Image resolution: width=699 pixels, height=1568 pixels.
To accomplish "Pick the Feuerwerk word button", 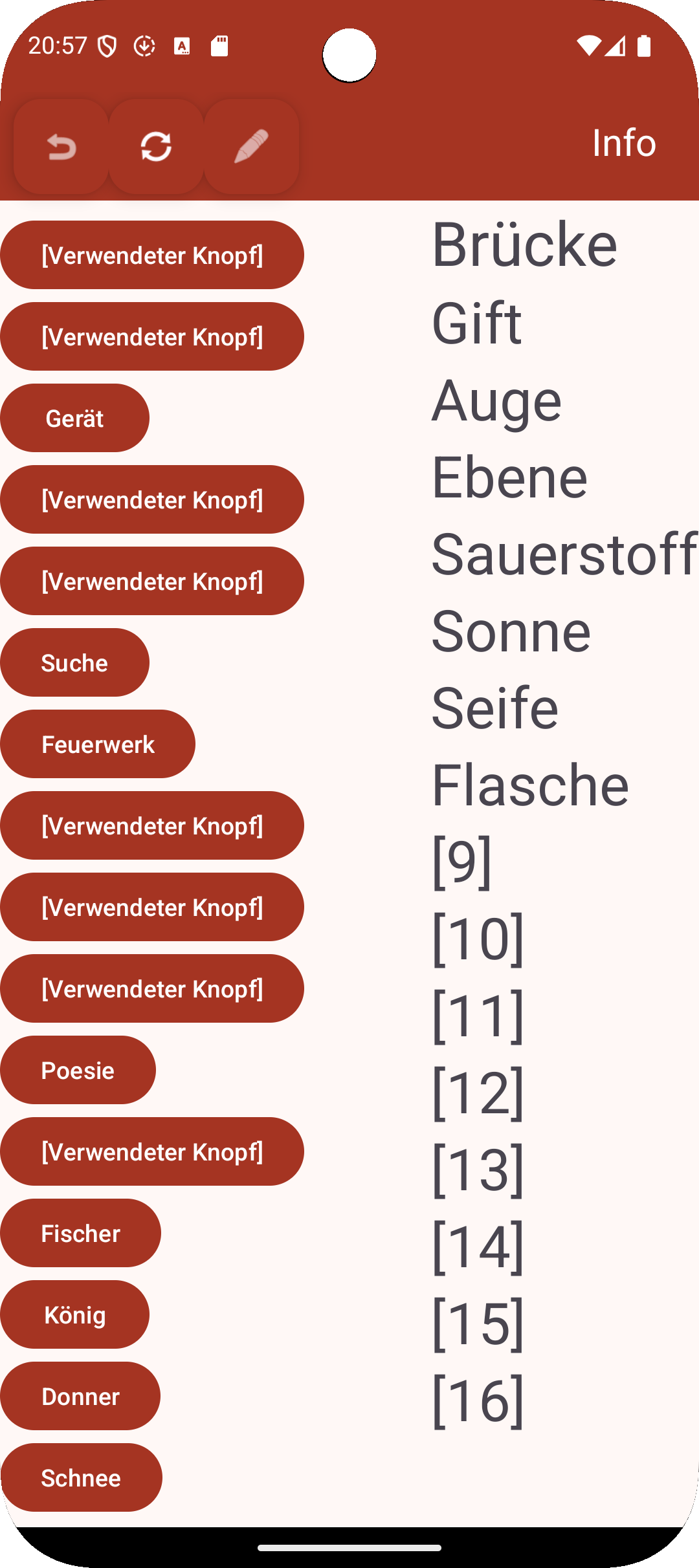I will (x=98, y=745).
